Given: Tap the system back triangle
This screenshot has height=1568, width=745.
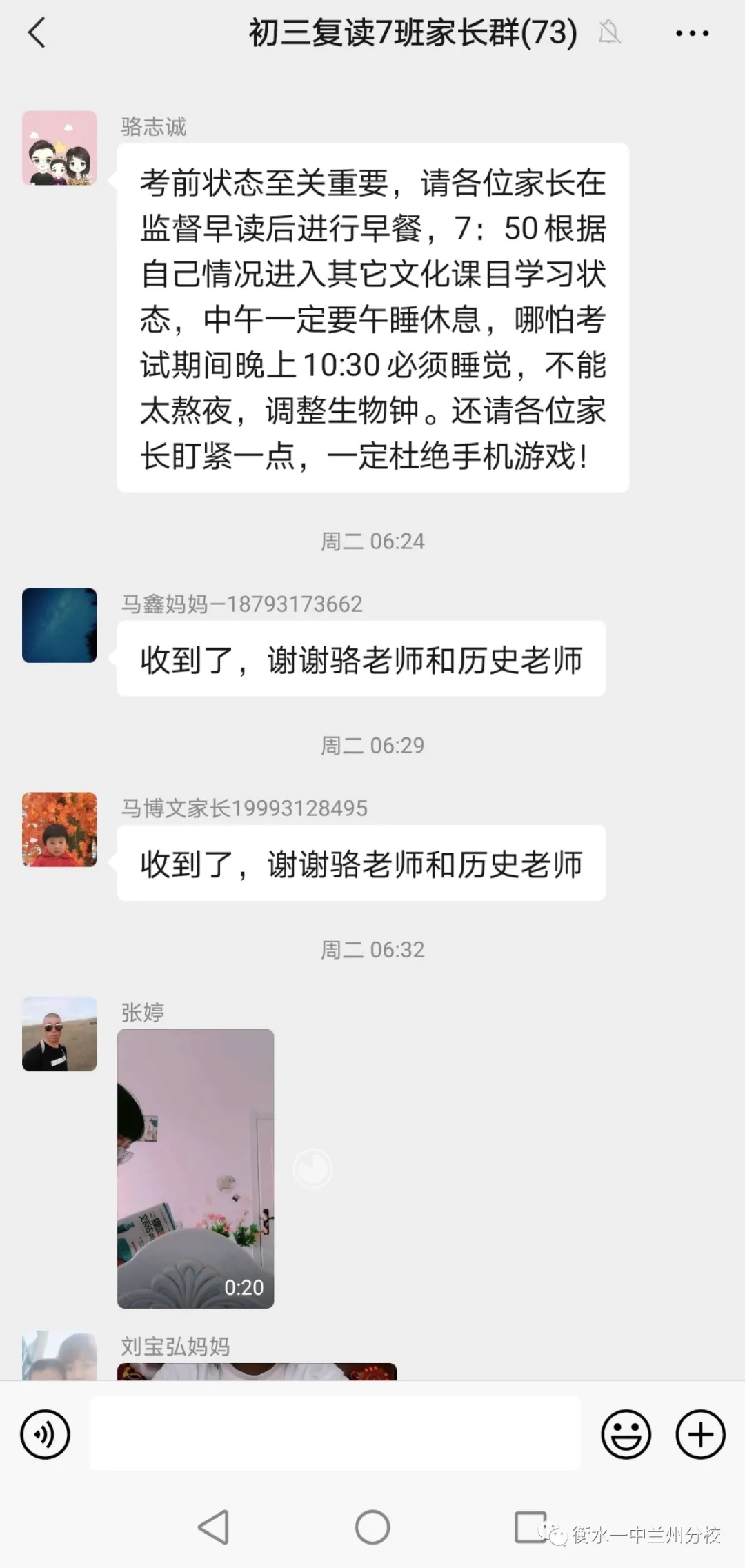Looking at the screenshot, I should pyautogui.click(x=214, y=1527).
